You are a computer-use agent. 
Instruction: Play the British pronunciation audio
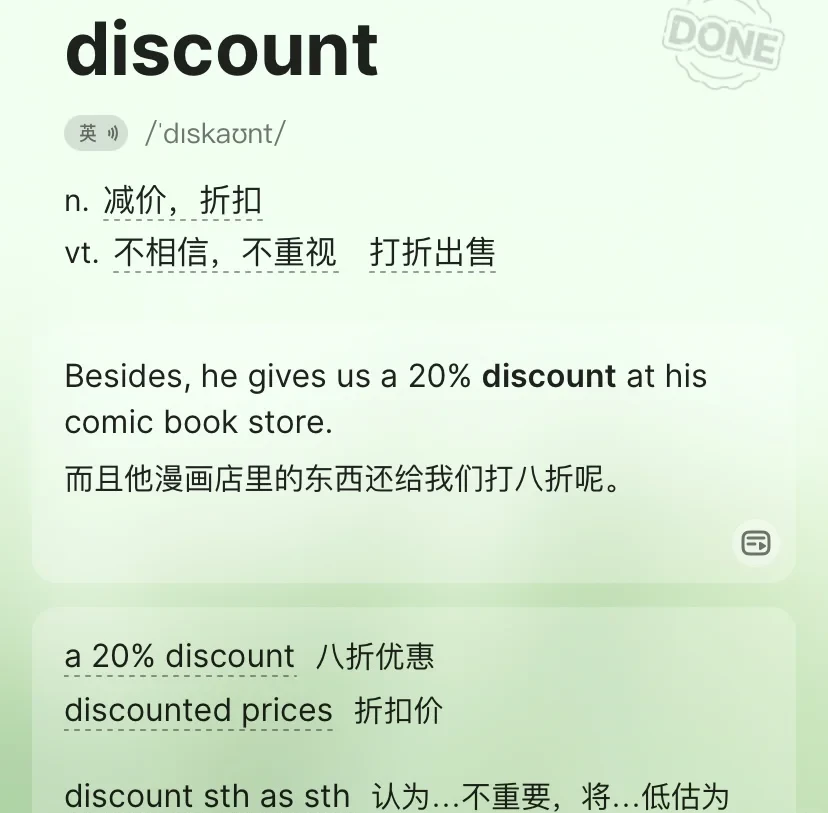point(96,133)
